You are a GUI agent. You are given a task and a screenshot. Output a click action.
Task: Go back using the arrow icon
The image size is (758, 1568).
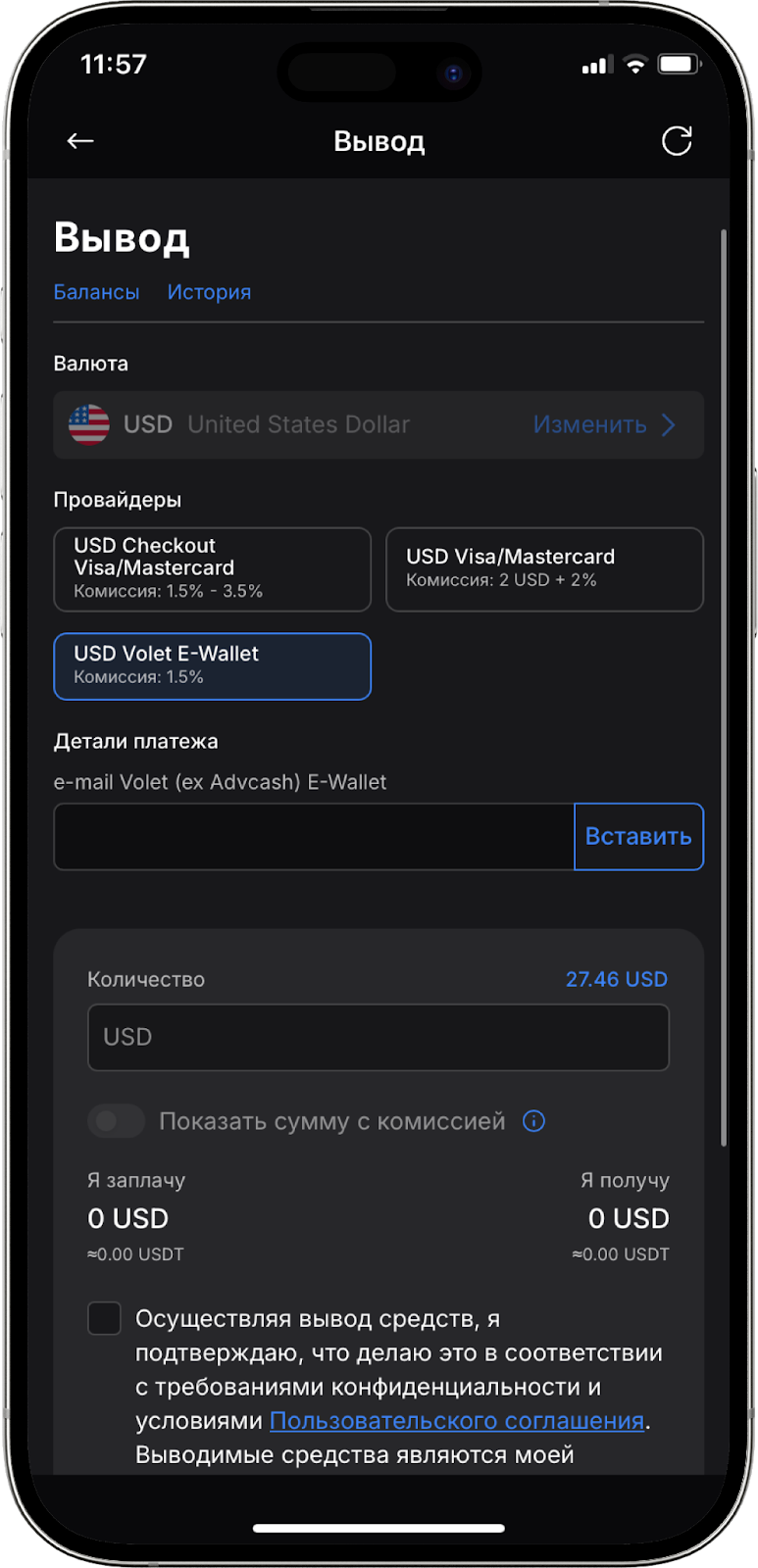[80, 141]
